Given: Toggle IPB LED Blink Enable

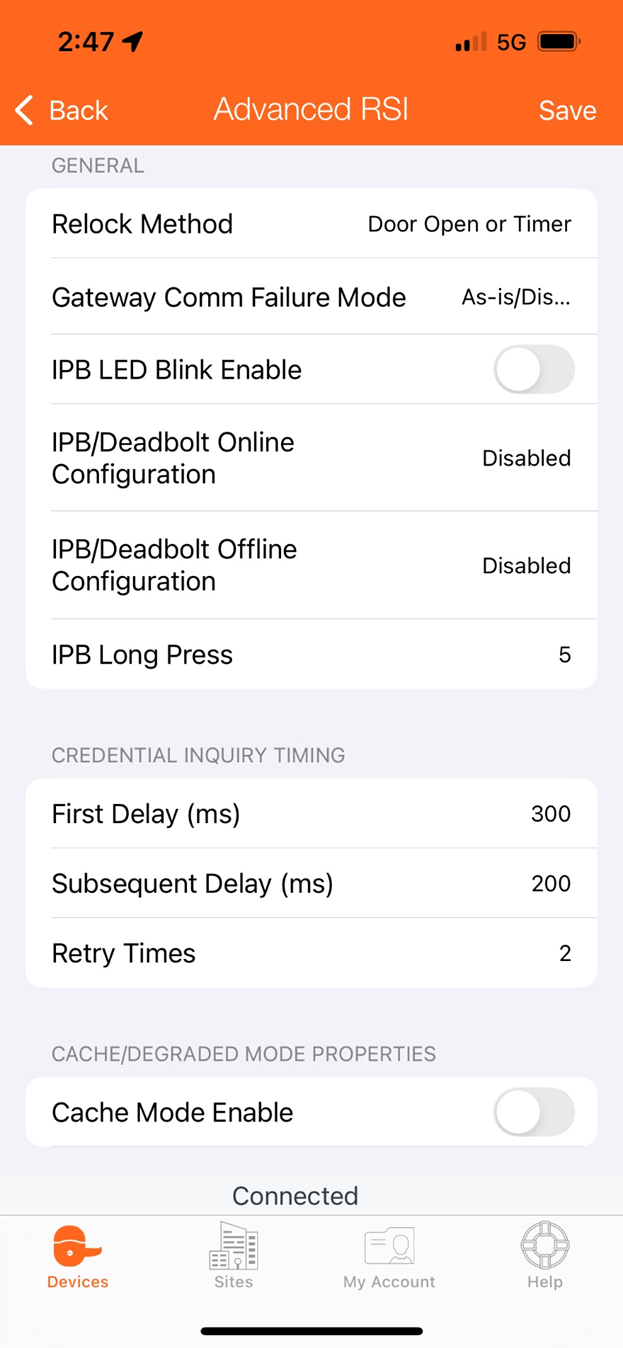Looking at the screenshot, I should click(534, 370).
